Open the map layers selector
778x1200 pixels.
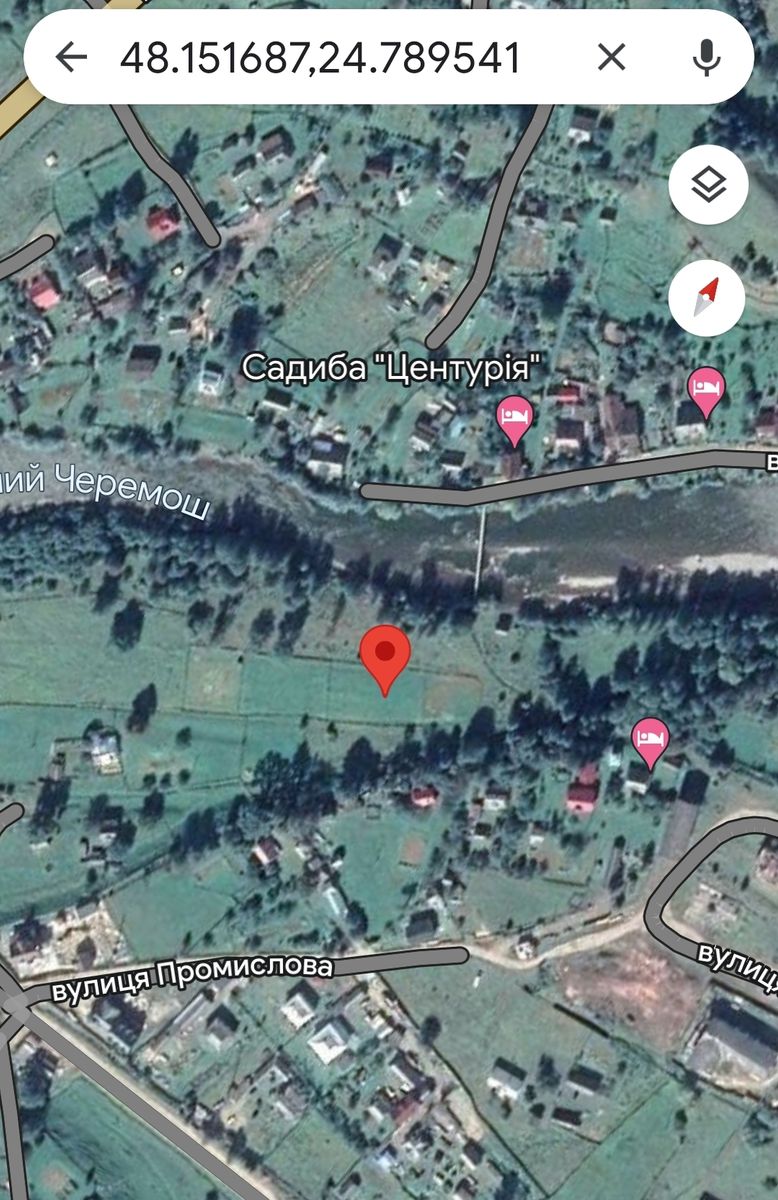pyautogui.click(x=708, y=185)
